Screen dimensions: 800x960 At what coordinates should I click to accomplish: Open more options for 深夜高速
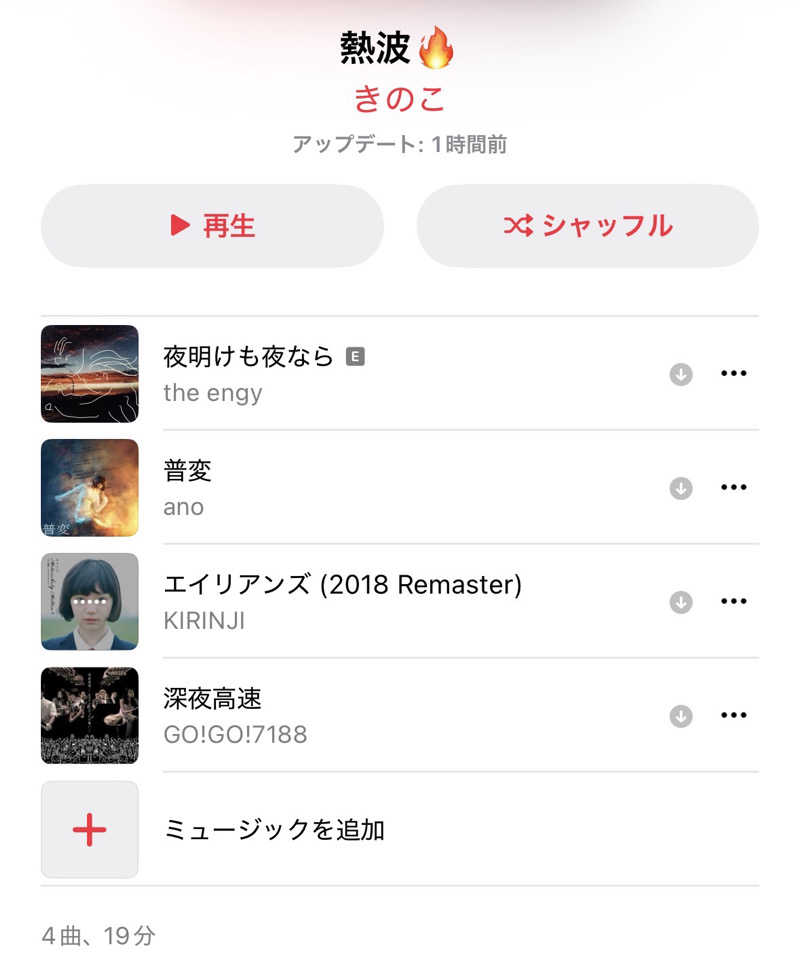734,716
